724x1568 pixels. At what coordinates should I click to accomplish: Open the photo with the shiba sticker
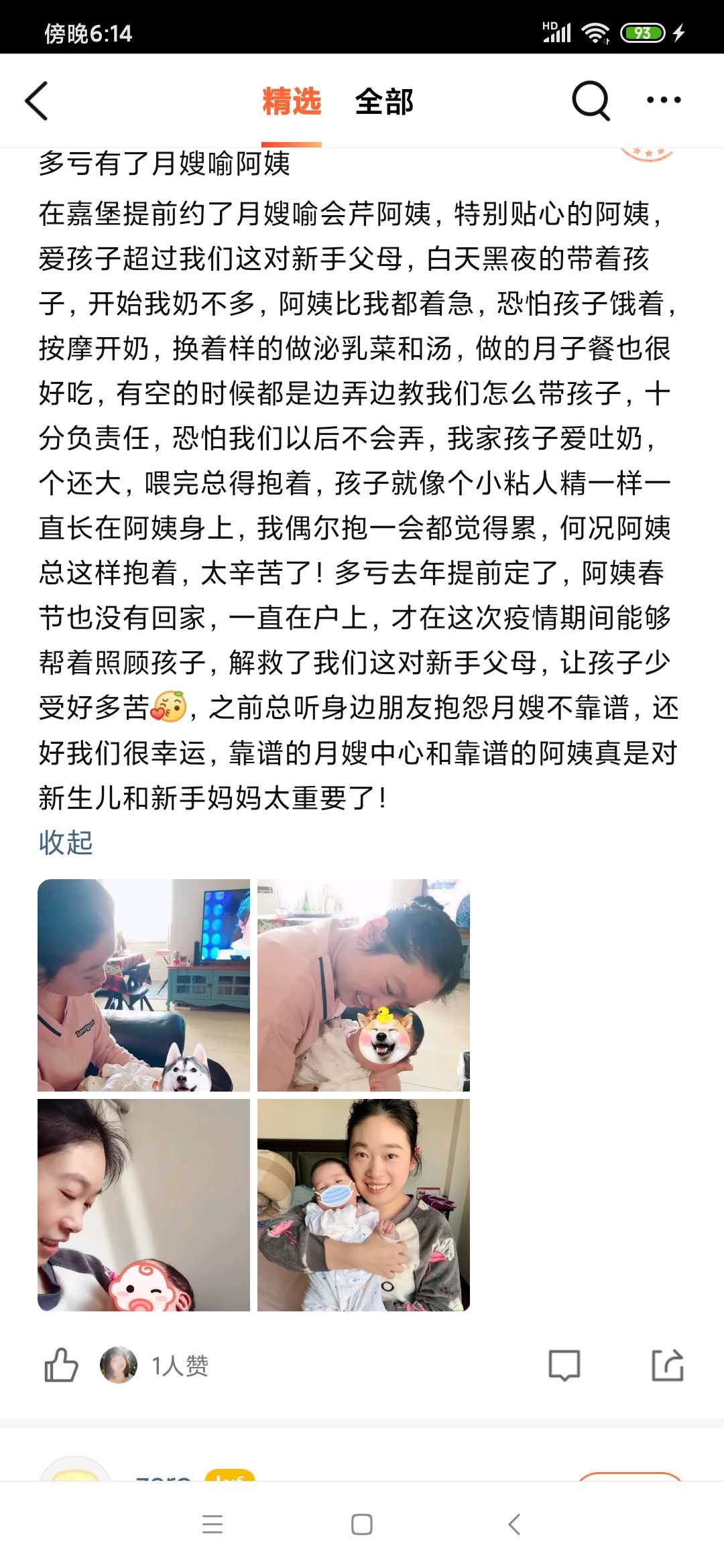pyautogui.click(x=363, y=985)
